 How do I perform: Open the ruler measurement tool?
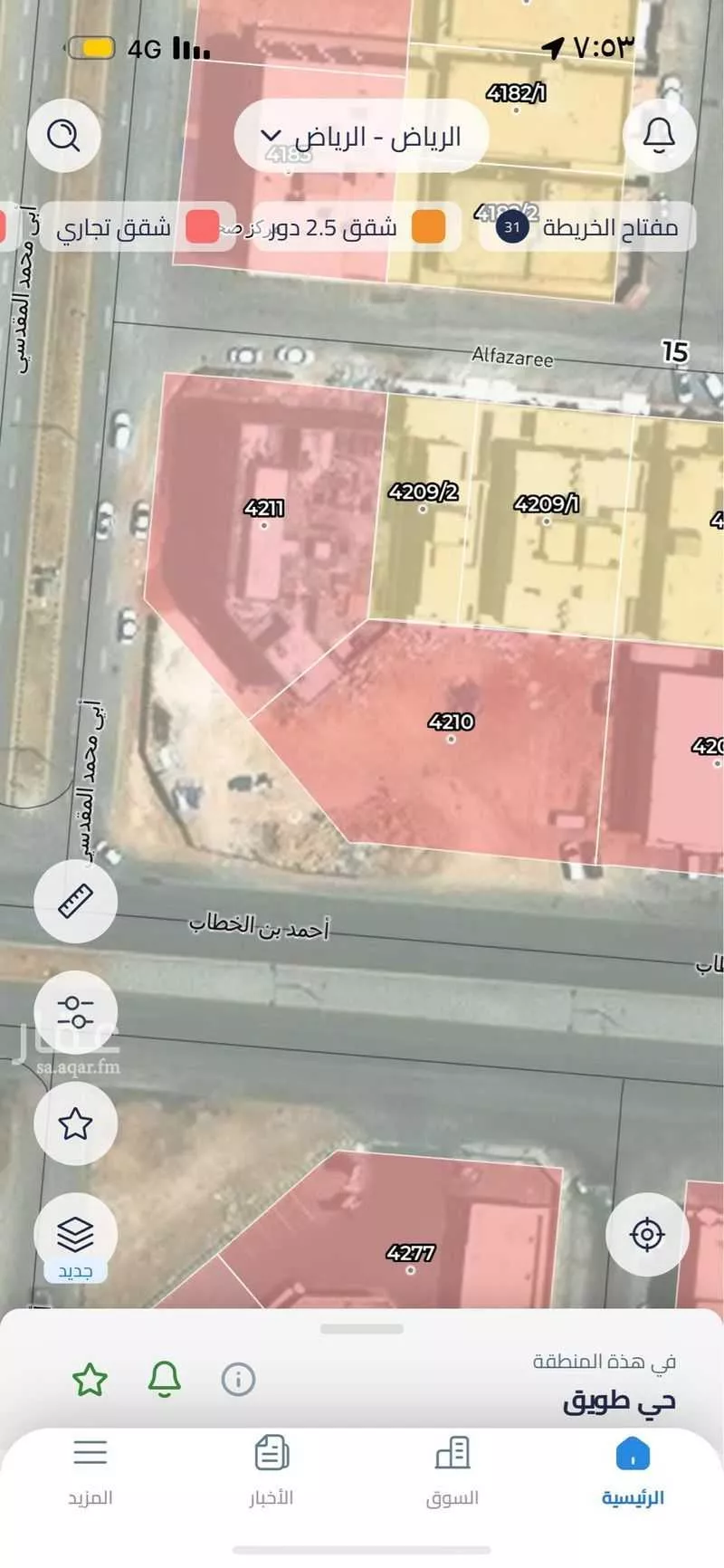point(75,902)
